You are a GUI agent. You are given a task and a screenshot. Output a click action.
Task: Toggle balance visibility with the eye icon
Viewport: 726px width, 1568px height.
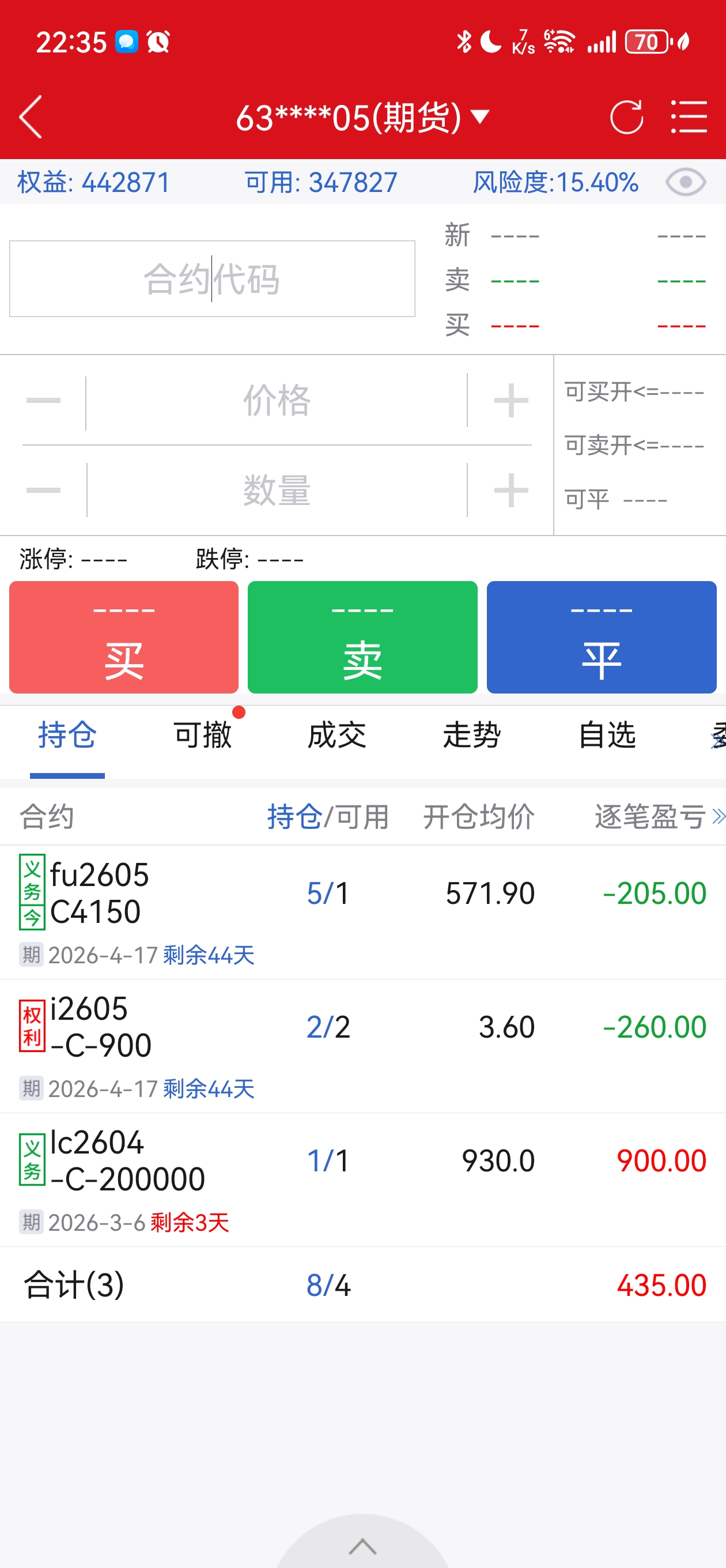[685, 182]
